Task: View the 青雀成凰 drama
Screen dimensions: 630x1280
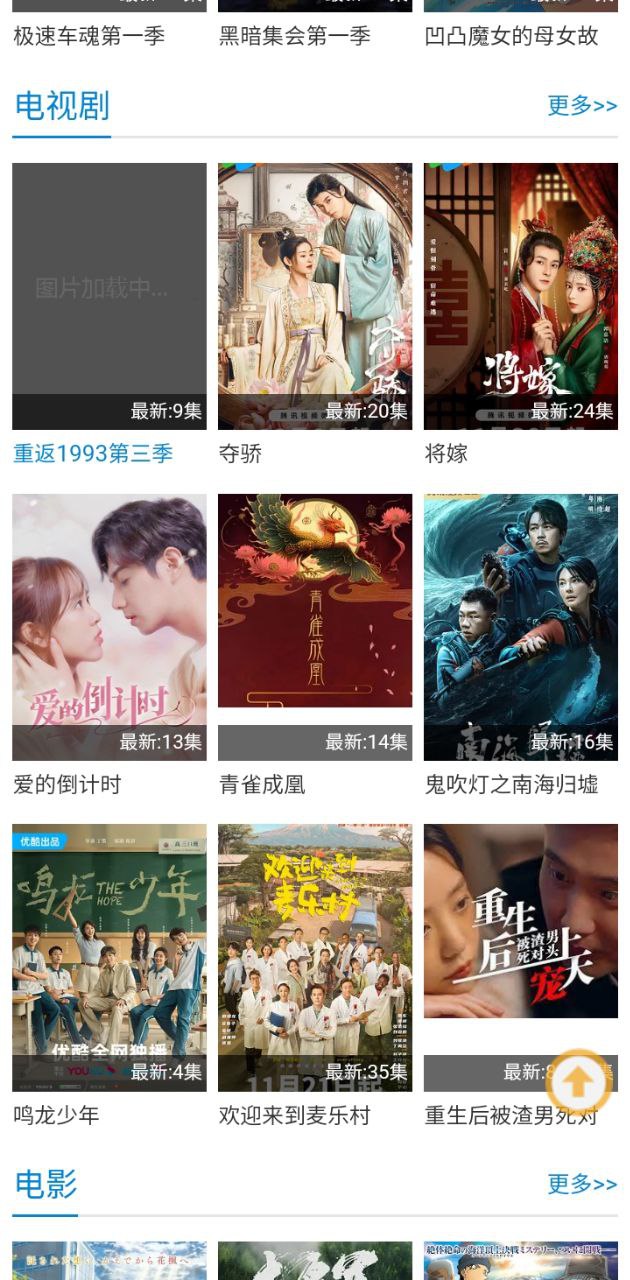Action: click(x=315, y=626)
